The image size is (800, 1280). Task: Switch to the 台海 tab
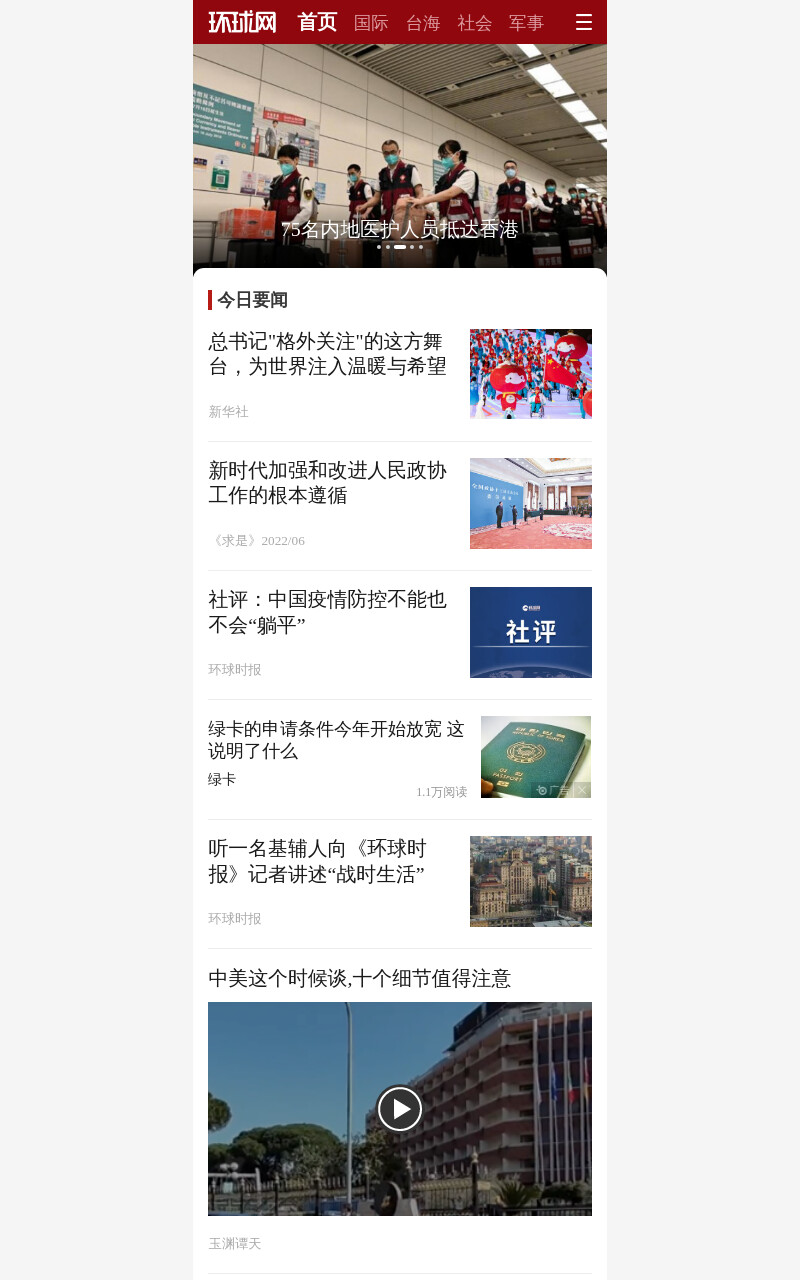pos(423,23)
